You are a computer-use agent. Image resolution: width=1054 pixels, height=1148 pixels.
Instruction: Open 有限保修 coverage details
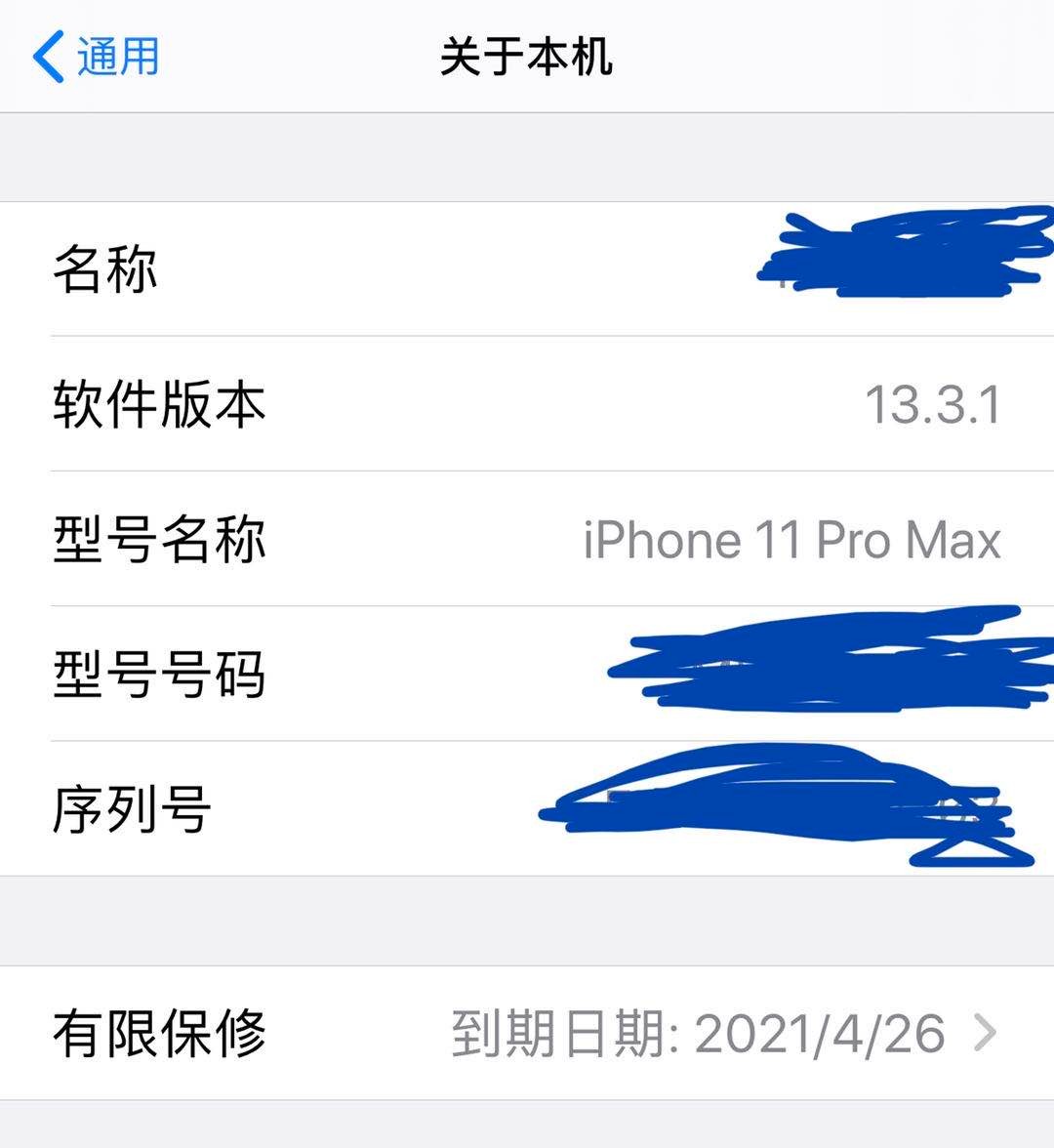coord(527,1033)
